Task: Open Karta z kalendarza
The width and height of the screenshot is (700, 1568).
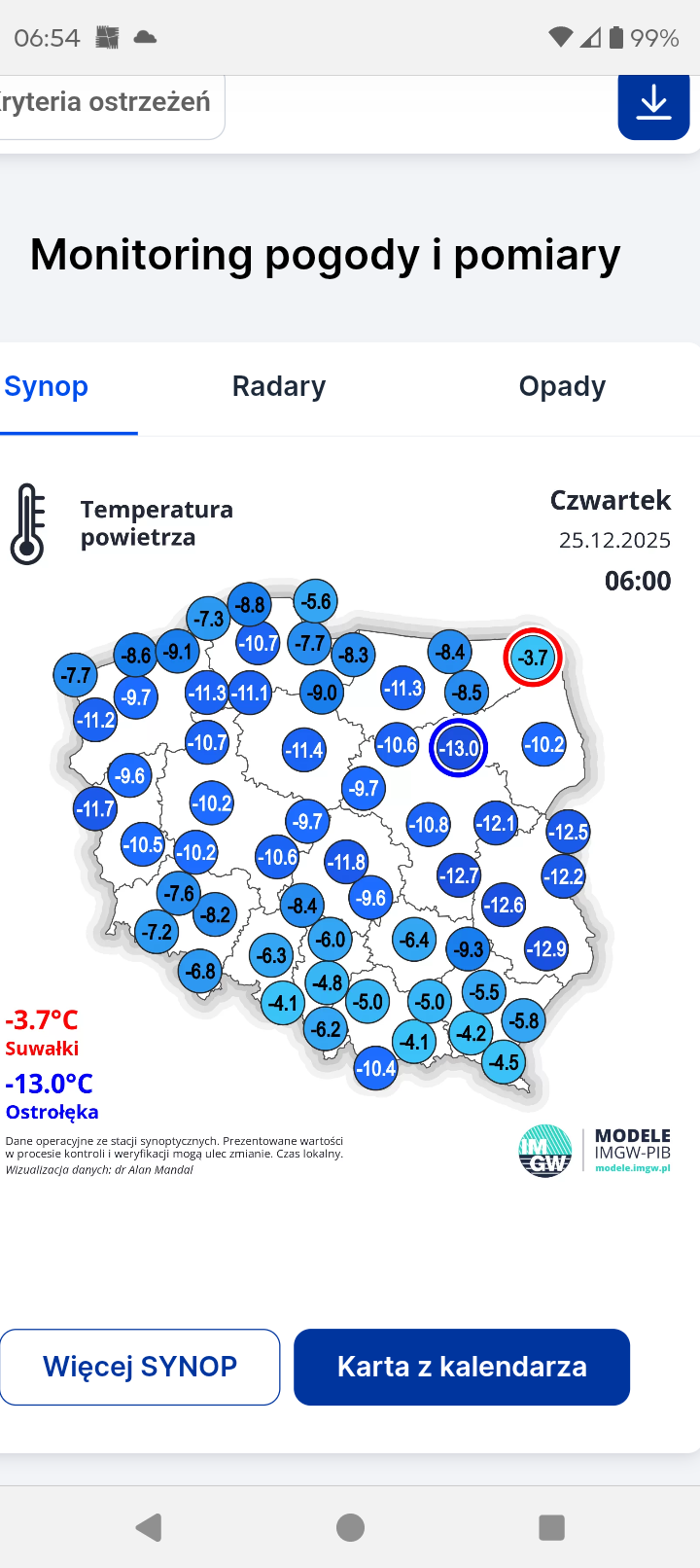Action: (462, 1367)
